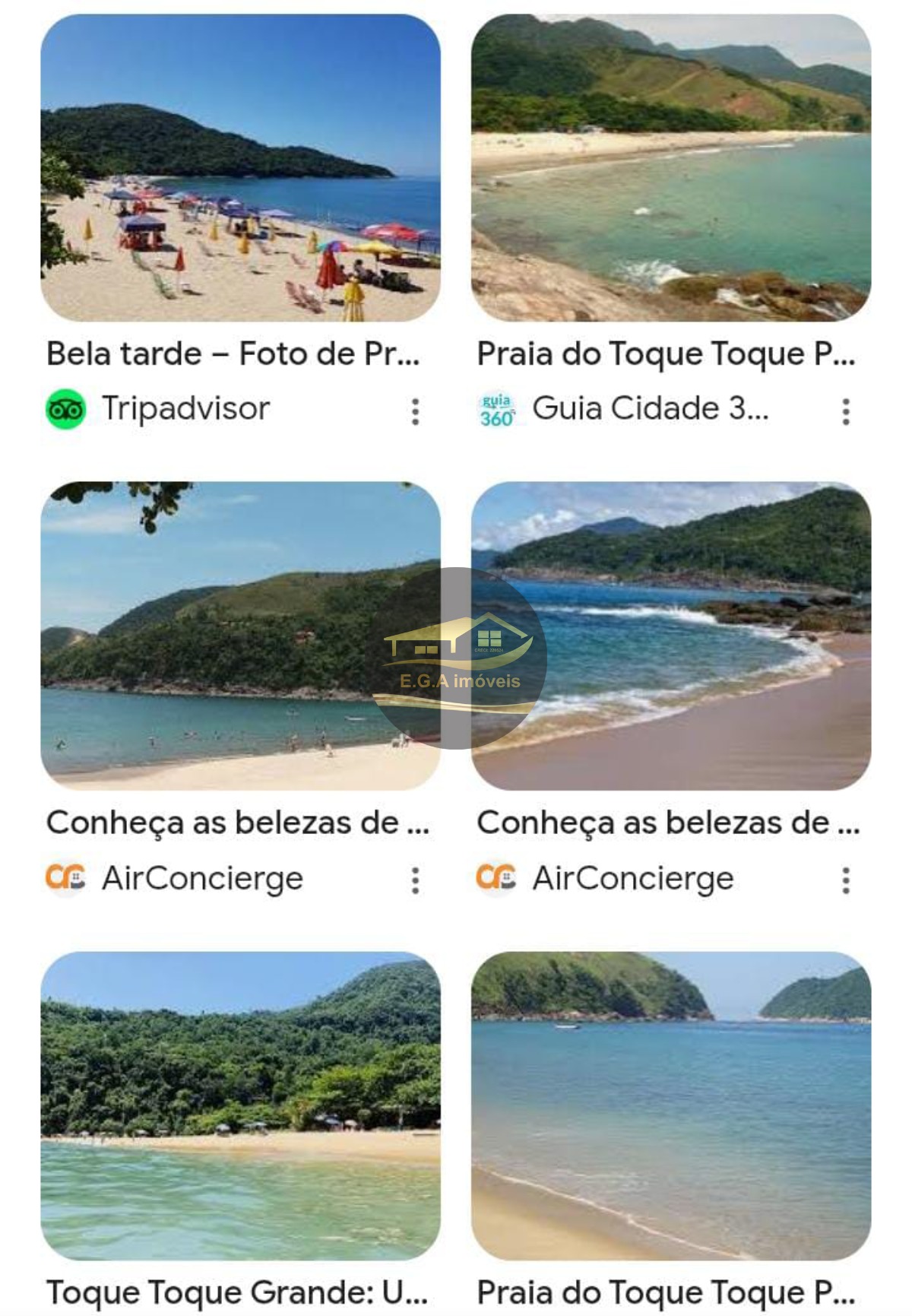Open more options for the Guia Cidade result
Screen dimensions: 912x1316
pos(845,411)
